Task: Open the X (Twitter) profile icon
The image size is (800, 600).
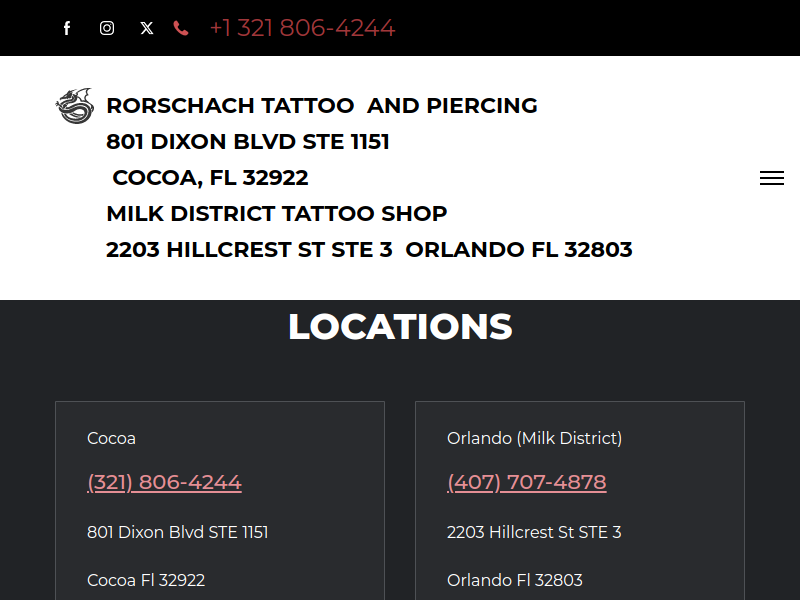Action: tap(147, 28)
